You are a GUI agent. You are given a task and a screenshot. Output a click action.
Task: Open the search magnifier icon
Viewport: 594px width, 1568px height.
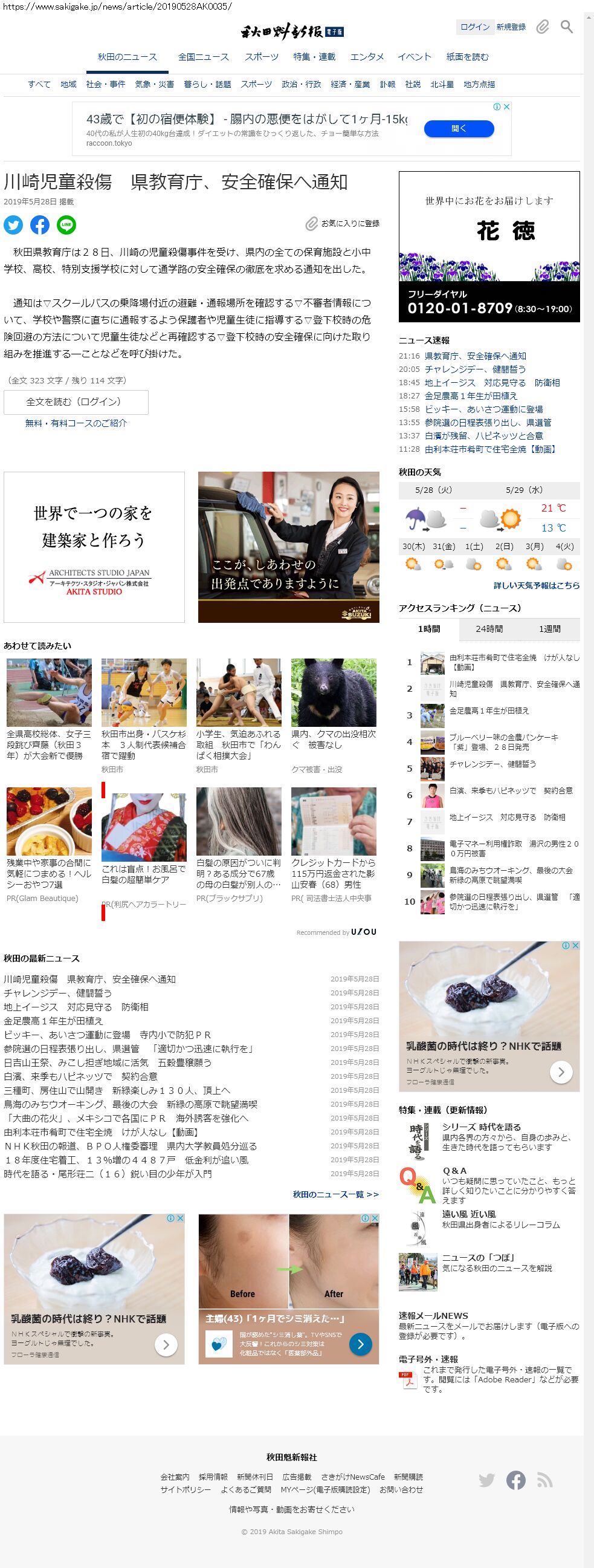click(566, 27)
